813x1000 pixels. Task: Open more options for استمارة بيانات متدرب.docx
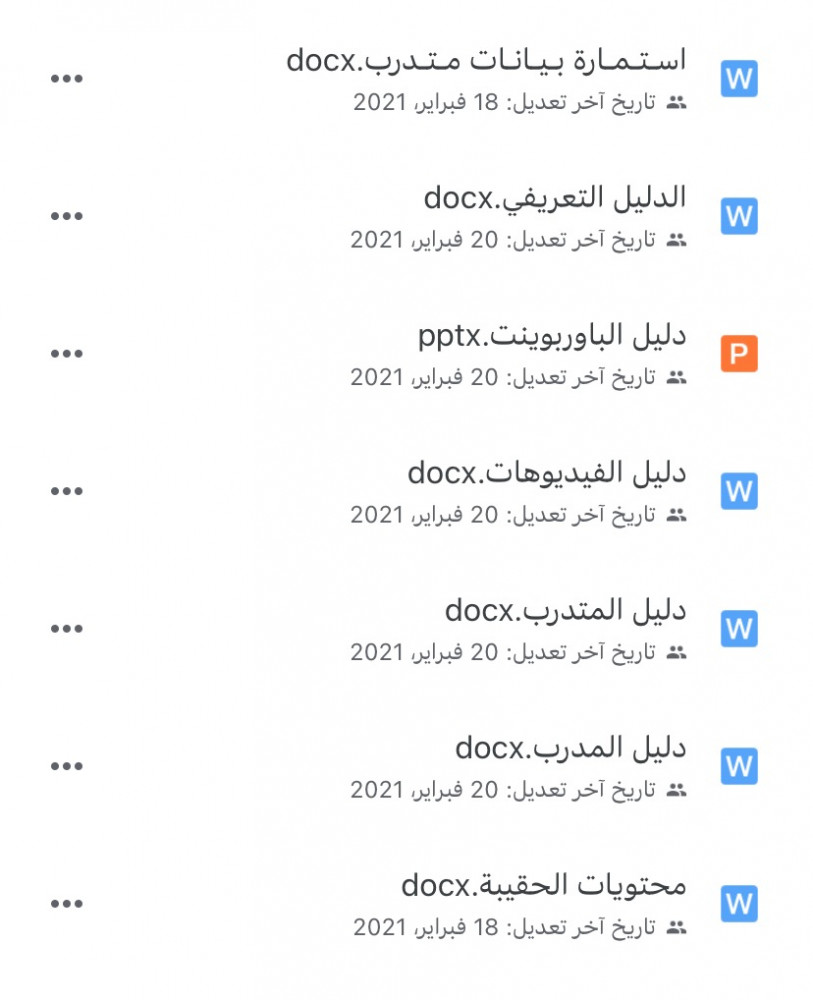[x=67, y=79]
